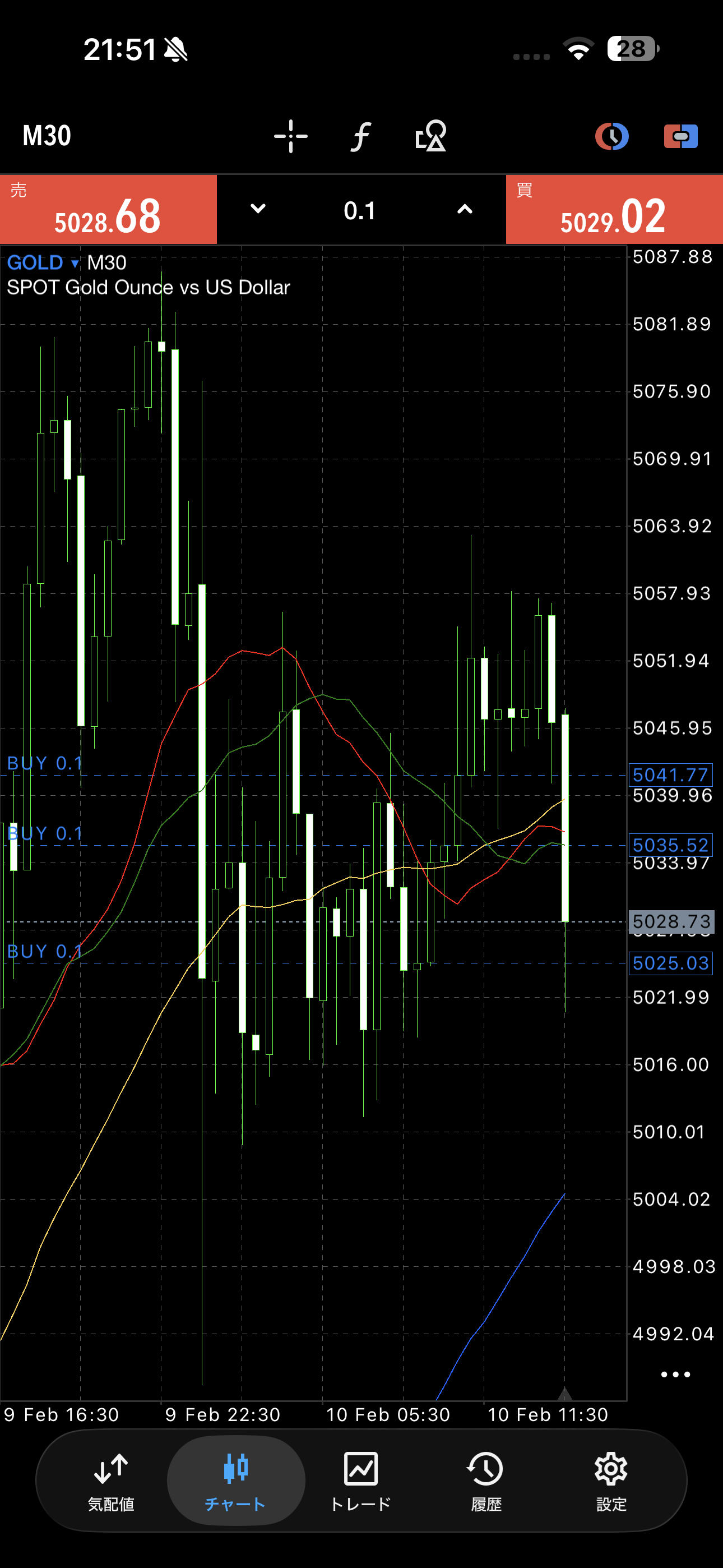Open the three-dot chart options menu
Image resolution: width=723 pixels, height=1568 pixels.
[675, 1375]
